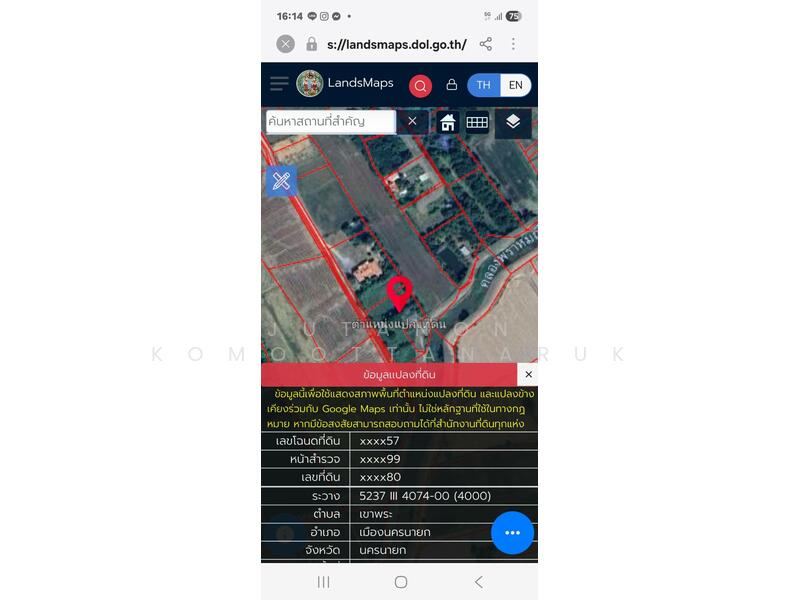Tap the padlock icon beside the search
This screenshot has width=800, height=600.
451,85
